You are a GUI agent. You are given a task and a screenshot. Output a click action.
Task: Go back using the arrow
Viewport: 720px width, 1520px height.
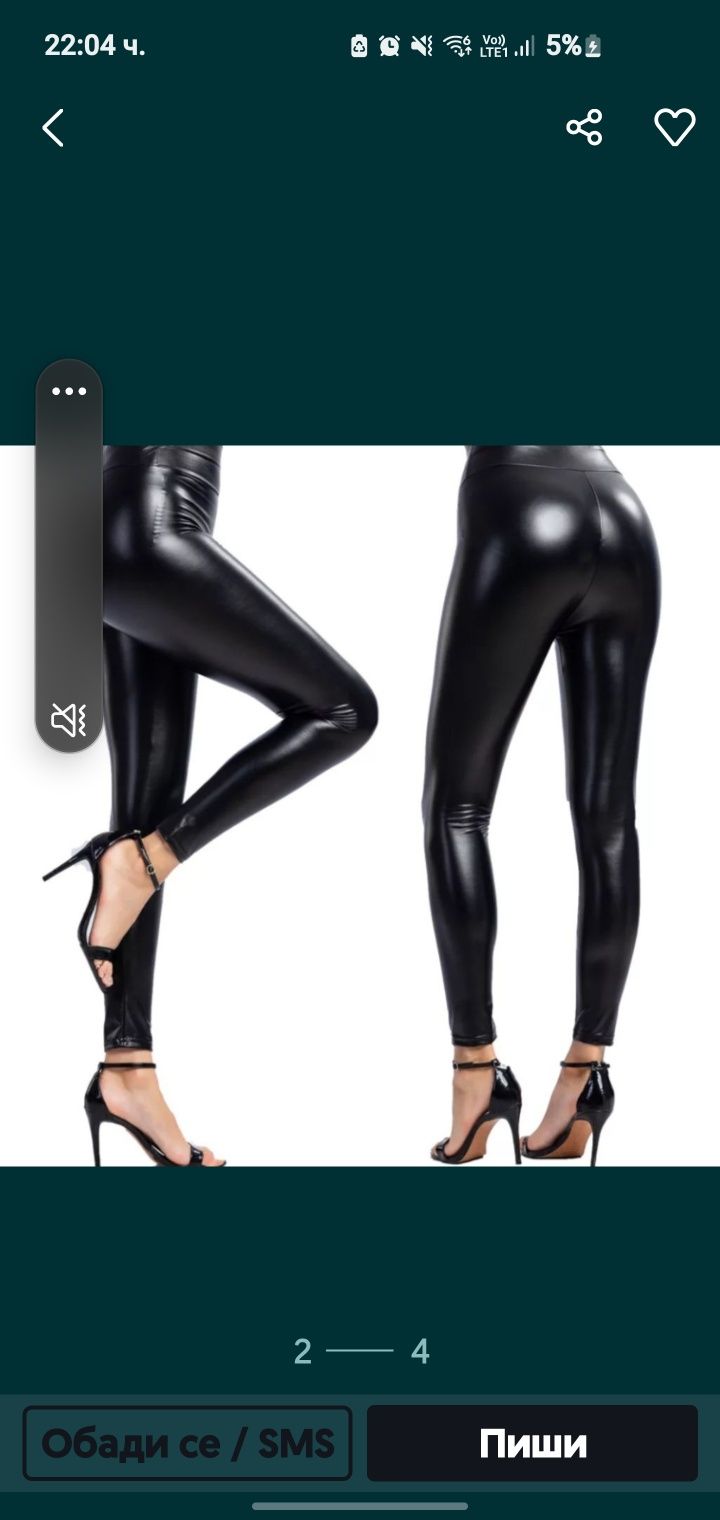(x=53, y=128)
